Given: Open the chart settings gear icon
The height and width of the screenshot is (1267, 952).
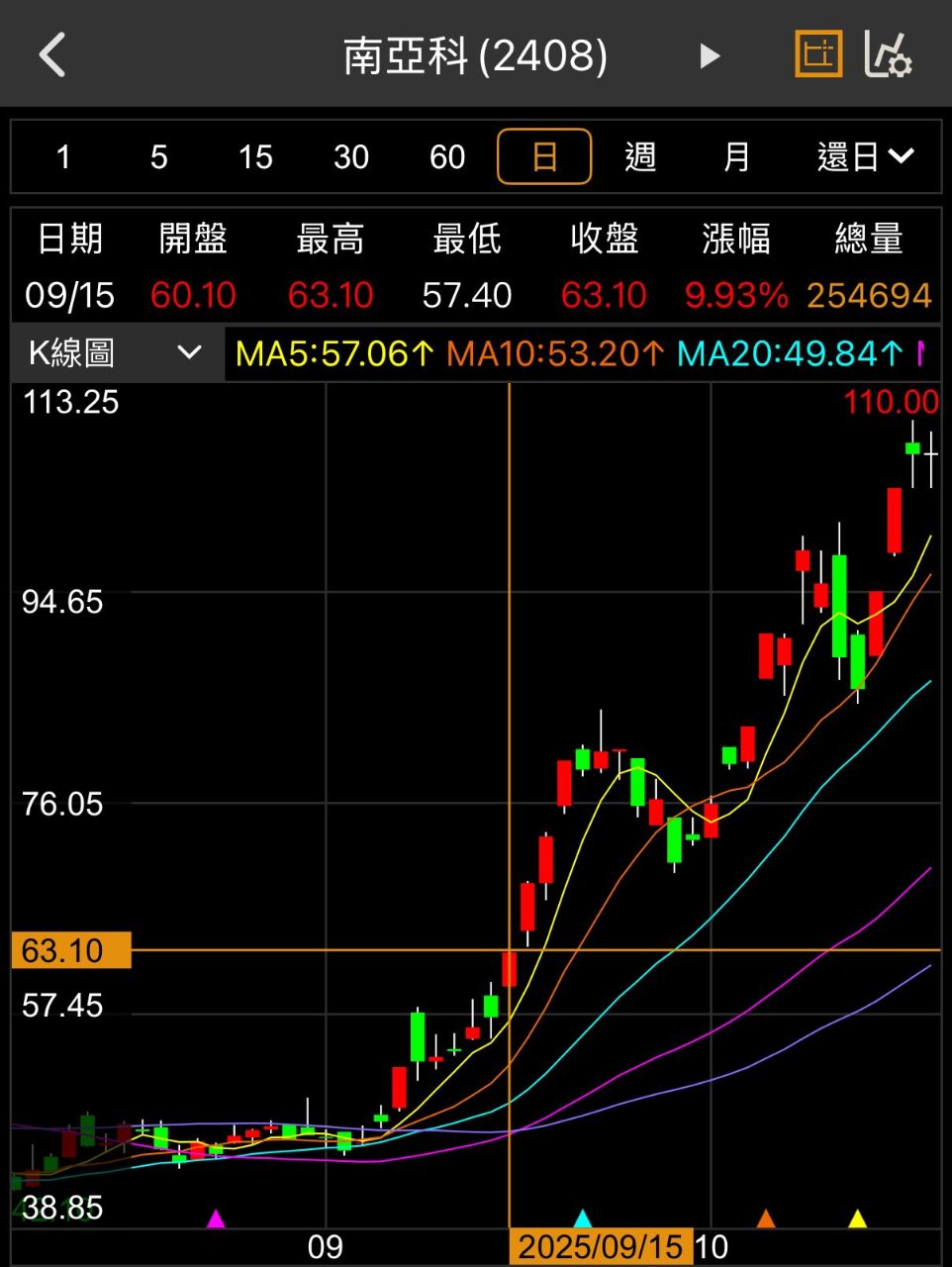Looking at the screenshot, I should [x=888, y=54].
